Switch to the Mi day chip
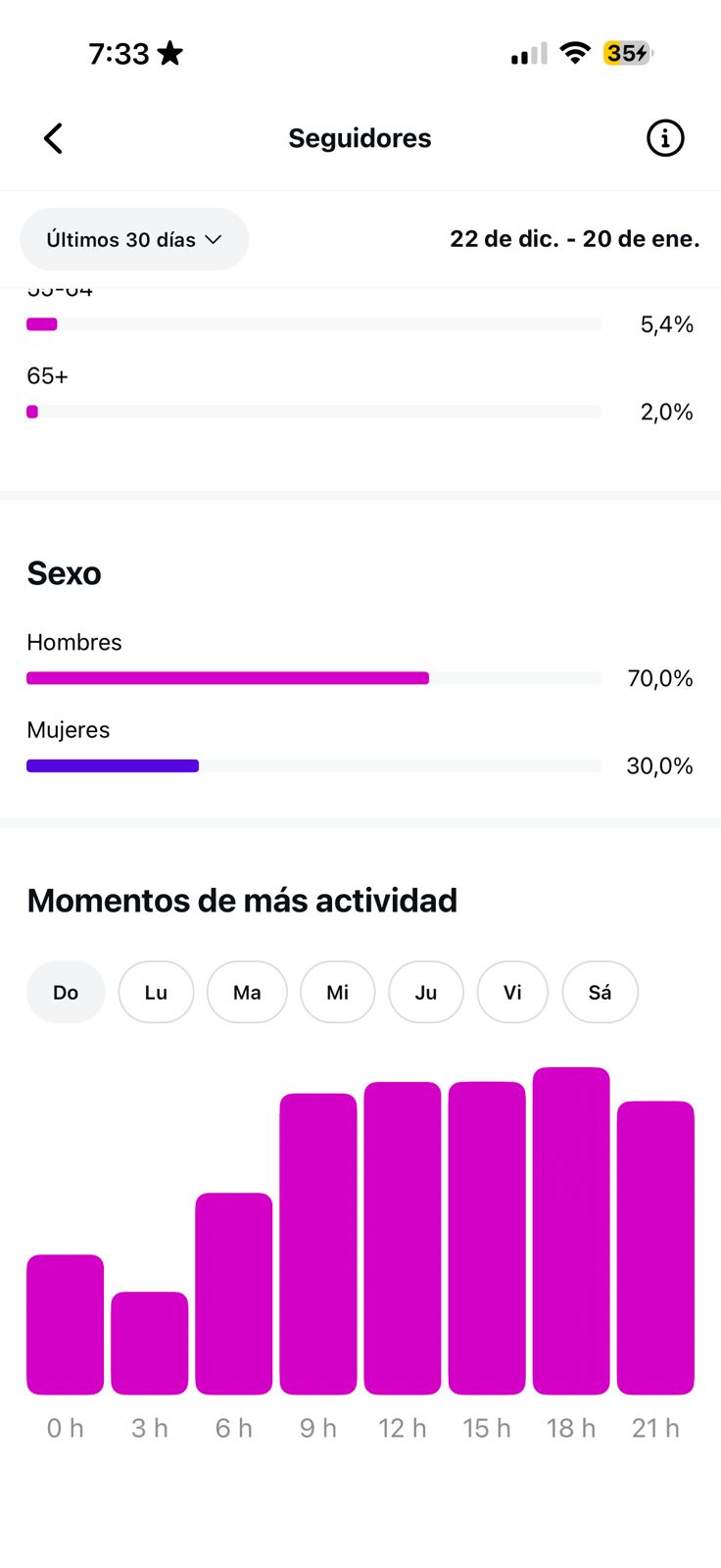Viewport: 721px width, 1568px height. click(x=338, y=992)
